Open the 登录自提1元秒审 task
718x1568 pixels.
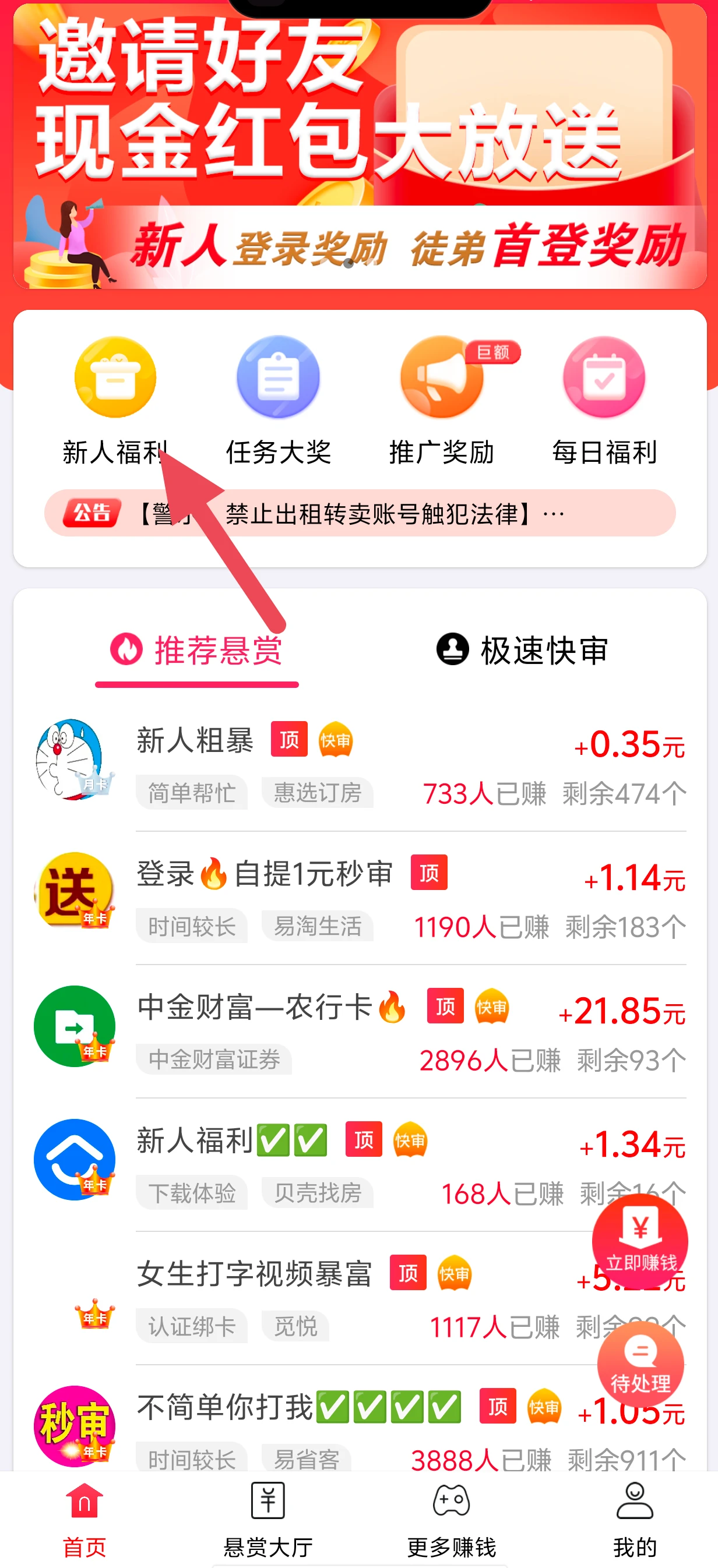[360, 898]
